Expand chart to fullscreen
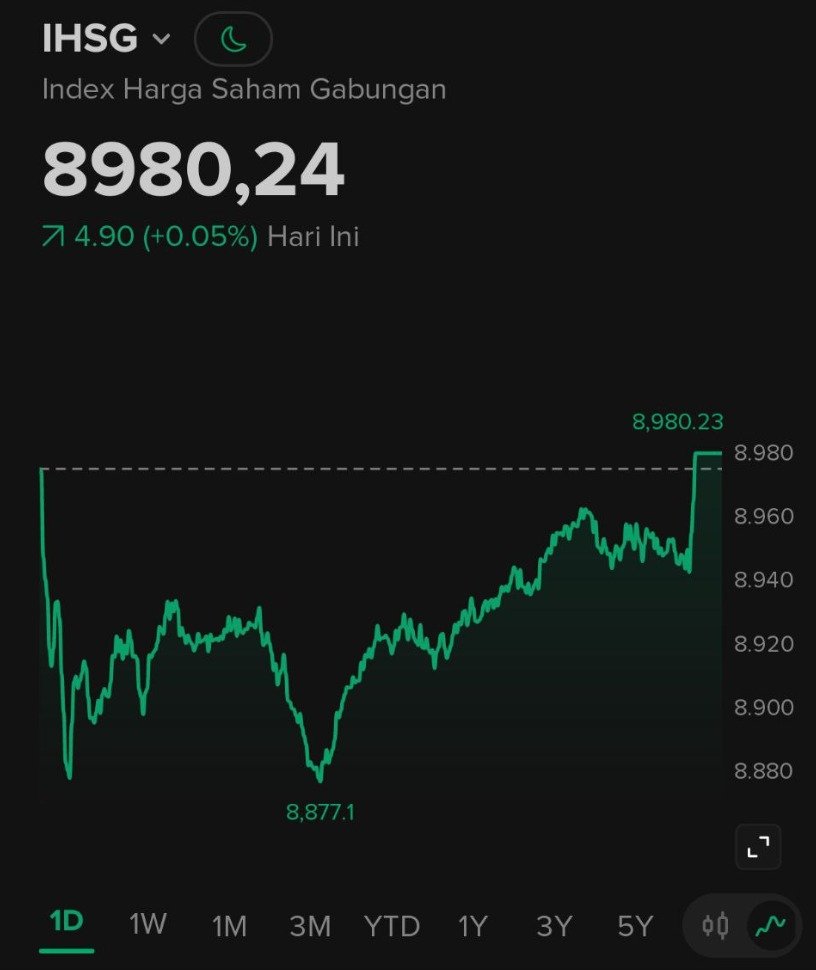816x970 pixels. pos(758,848)
